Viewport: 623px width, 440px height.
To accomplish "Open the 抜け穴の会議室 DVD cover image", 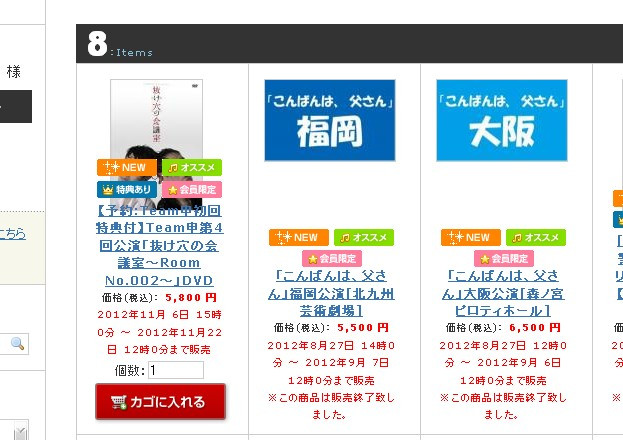I will click(x=156, y=118).
